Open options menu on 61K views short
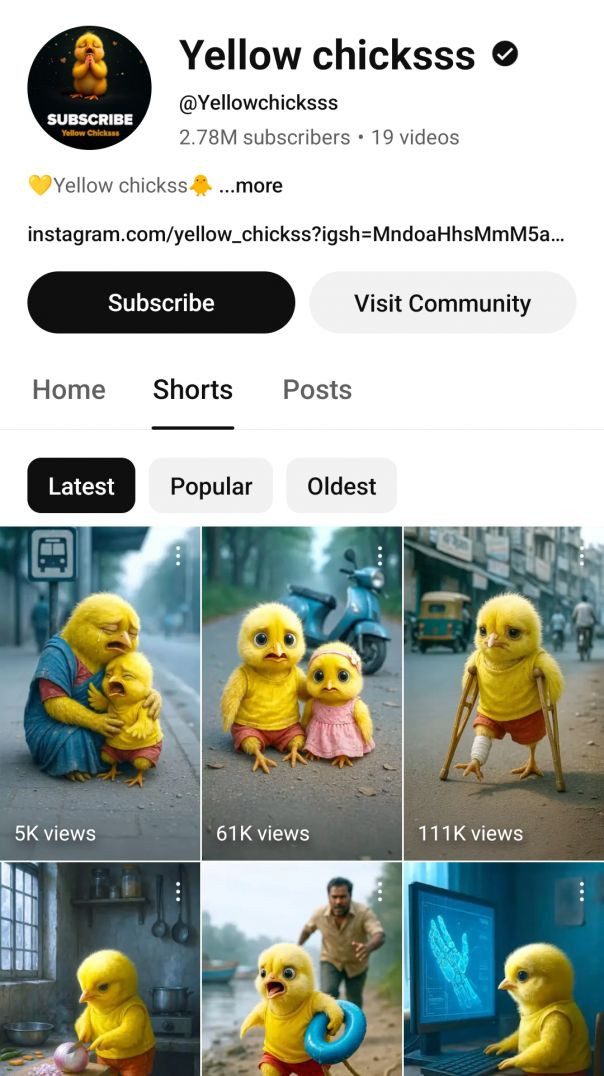The height and width of the screenshot is (1076, 604). 380,555
